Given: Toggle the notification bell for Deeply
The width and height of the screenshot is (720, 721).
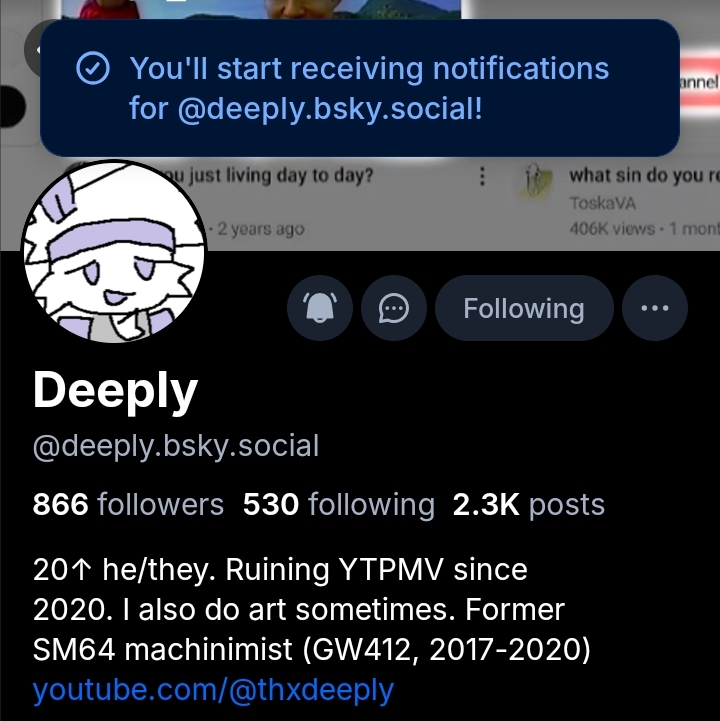Looking at the screenshot, I should pyautogui.click(x=320, y=309).
